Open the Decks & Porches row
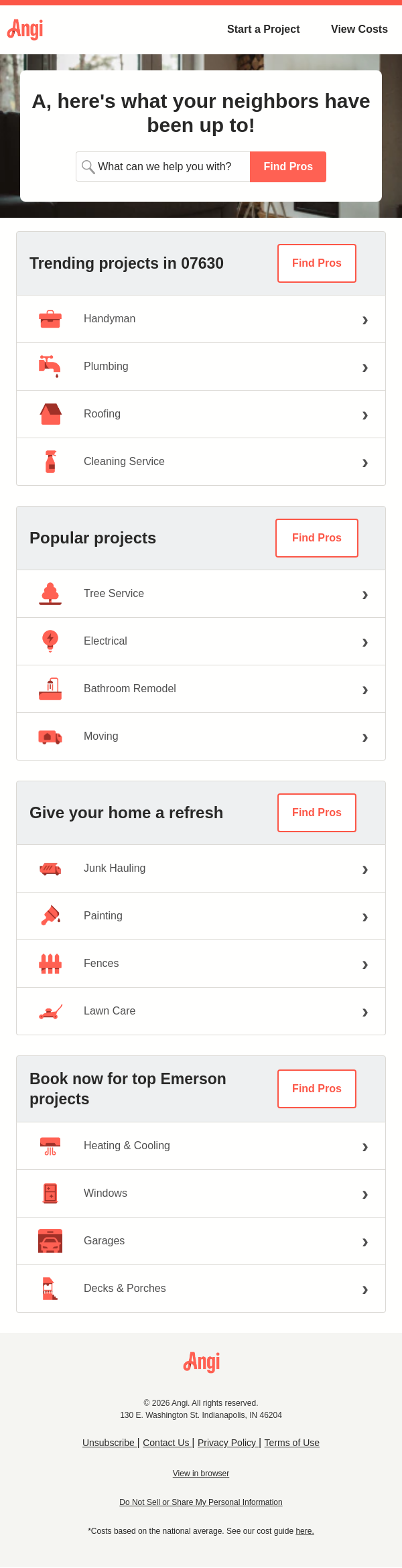 click(x=201, y=1289)
